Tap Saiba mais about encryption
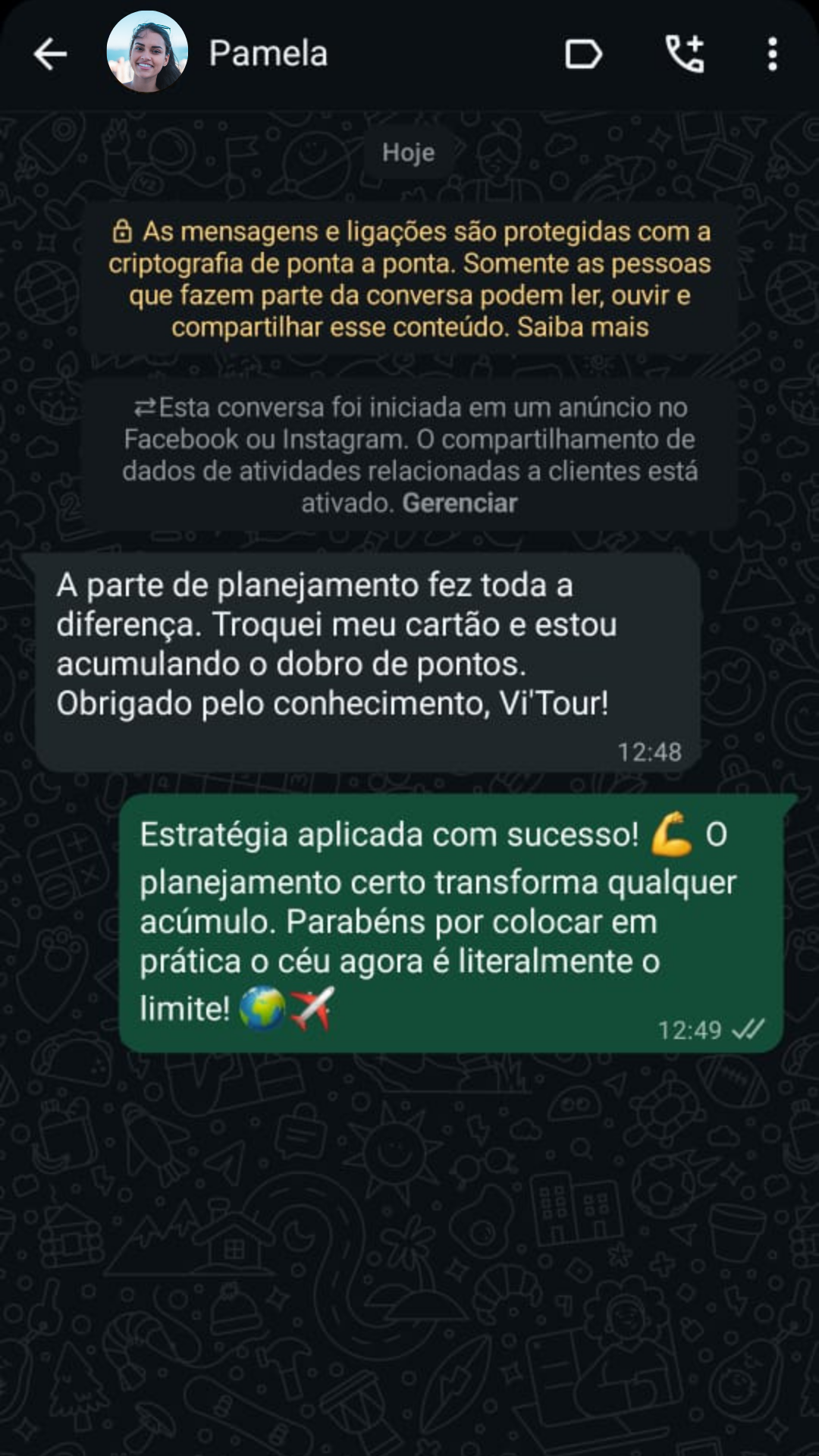Screen dimensions: 819x1456 583,328
